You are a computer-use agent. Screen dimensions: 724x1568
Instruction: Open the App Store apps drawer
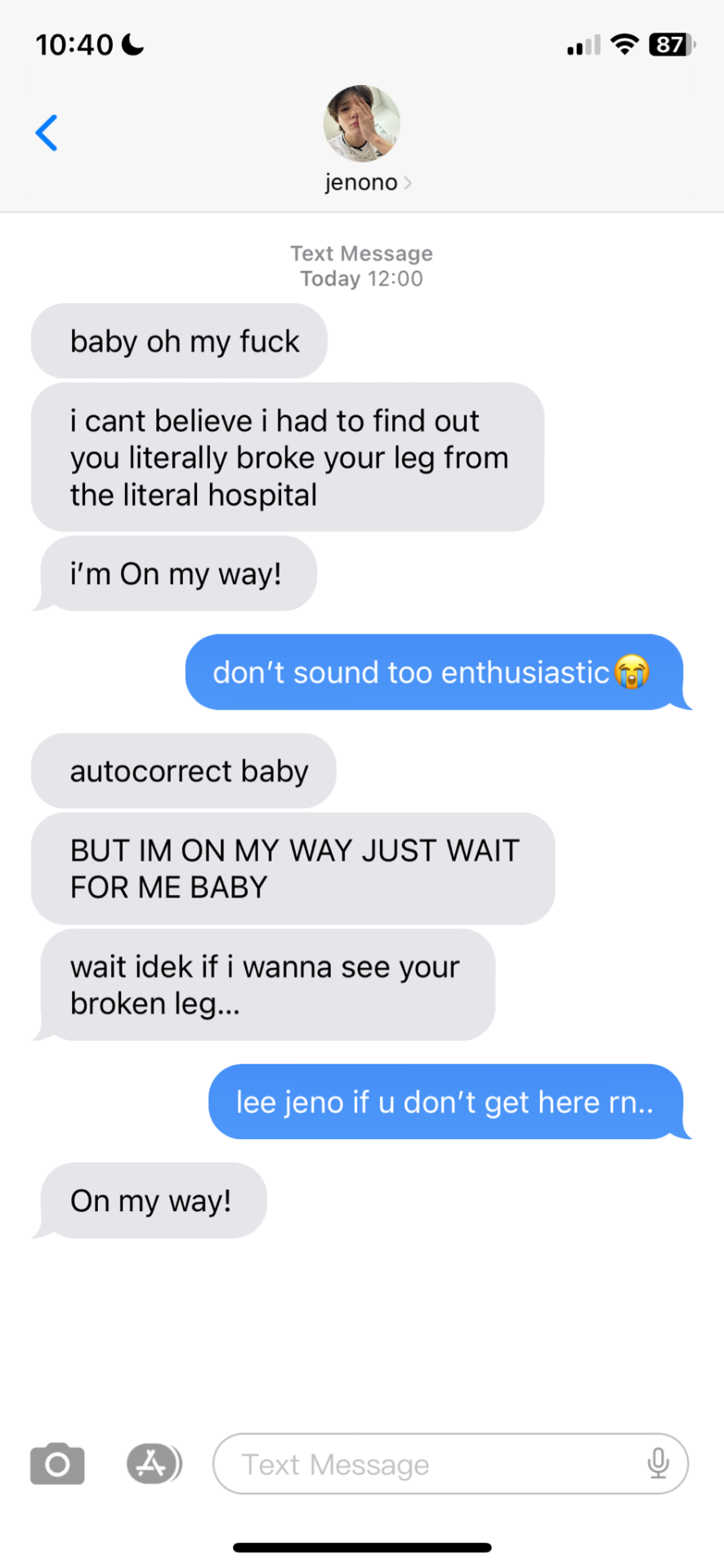coord(153,1463)
